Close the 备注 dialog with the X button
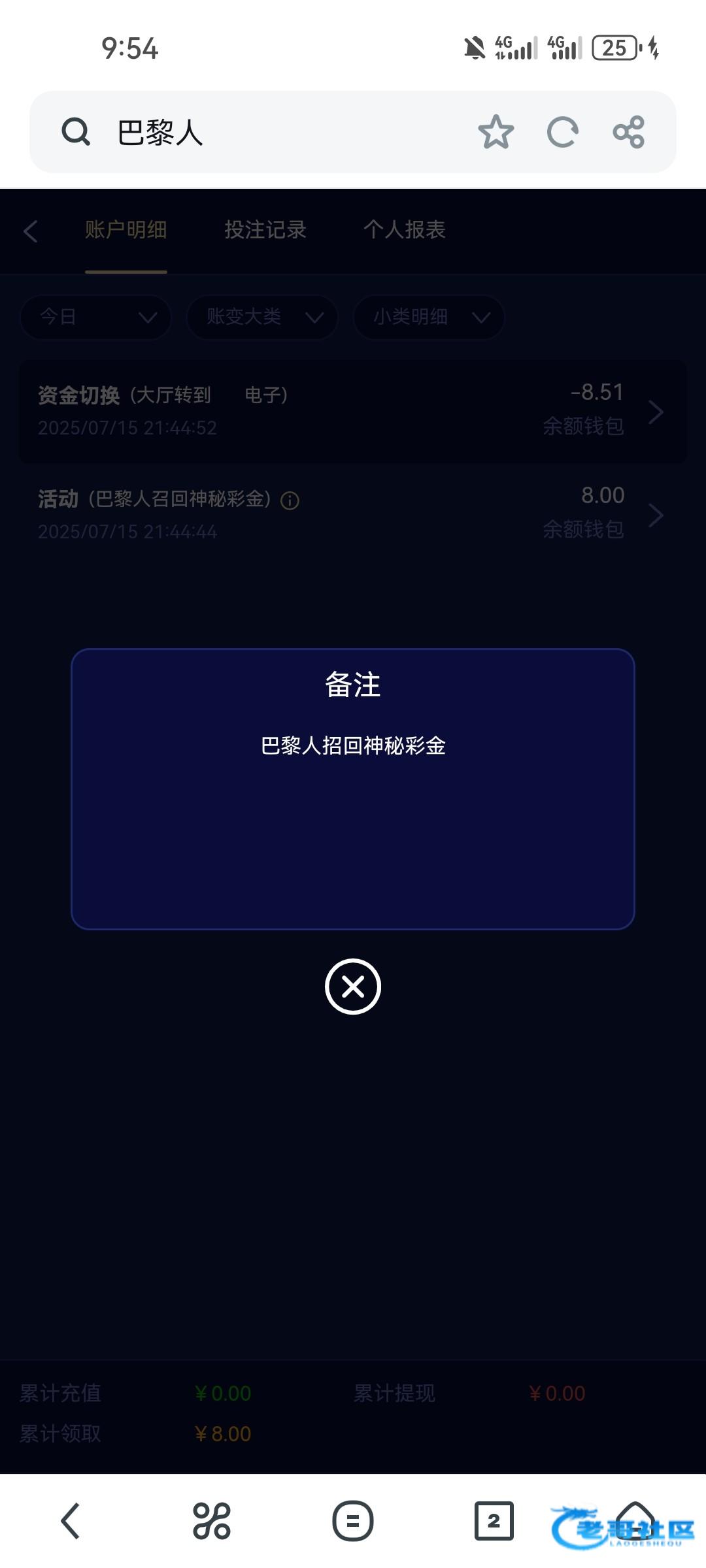This screenshot has height=1568, width=706. coord(353,987)
